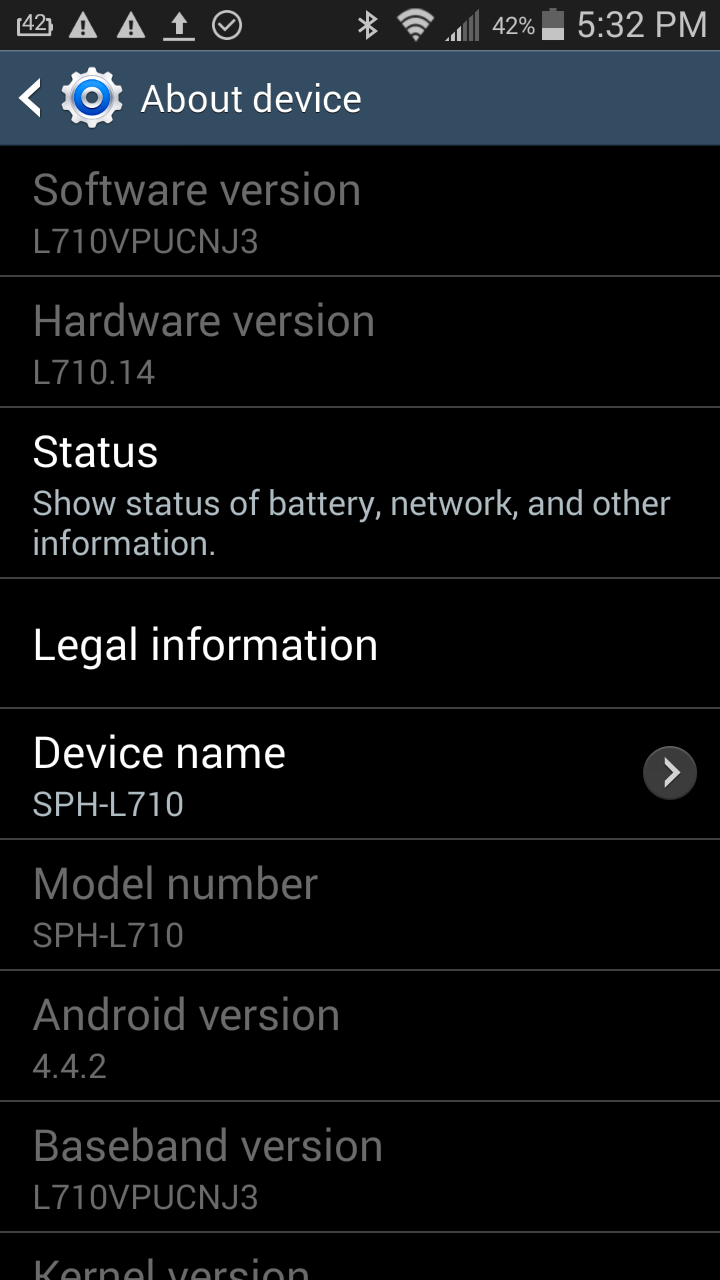Go back from About device

click(x=32, y=98)
